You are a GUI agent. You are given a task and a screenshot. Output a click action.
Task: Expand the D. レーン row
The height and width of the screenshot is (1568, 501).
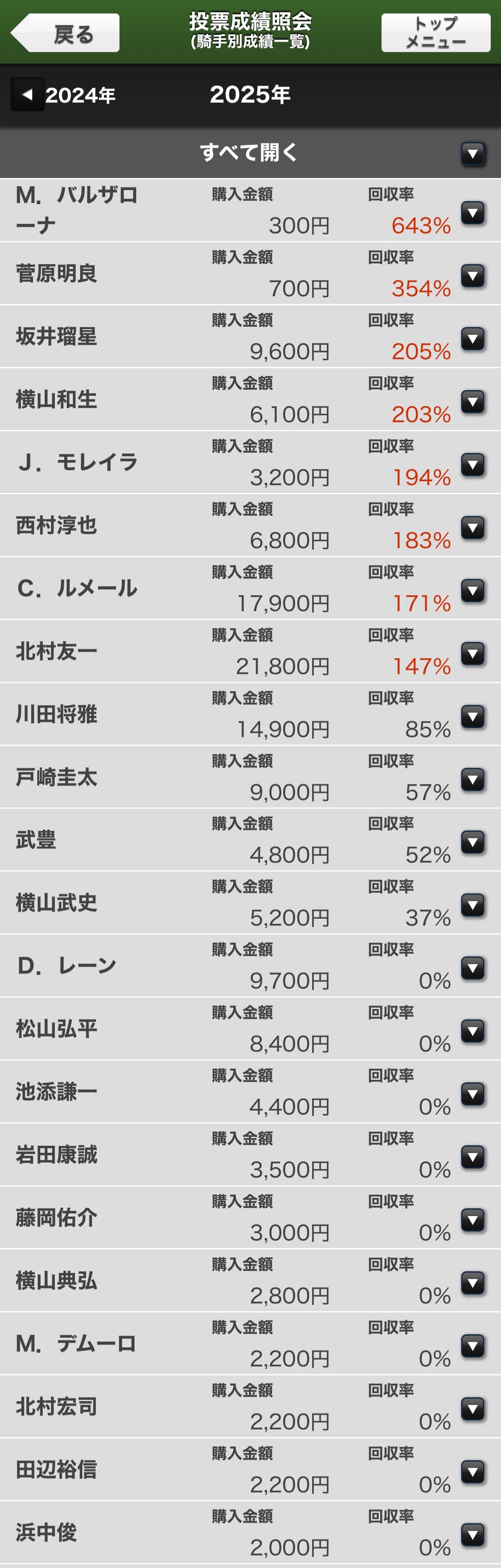472,969
